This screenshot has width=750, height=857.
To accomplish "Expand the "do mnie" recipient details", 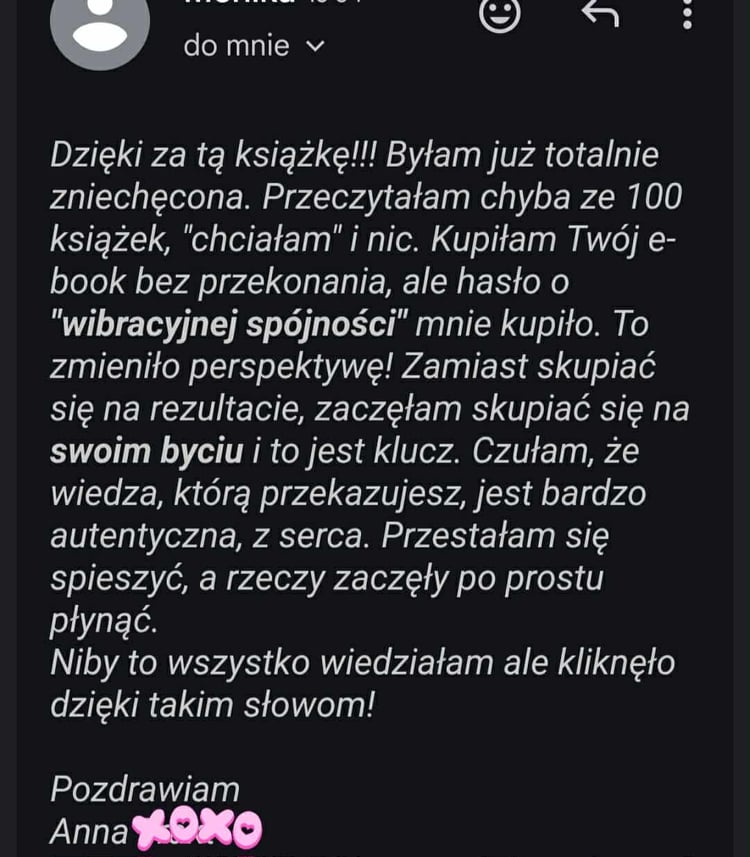I will point(314,46).
